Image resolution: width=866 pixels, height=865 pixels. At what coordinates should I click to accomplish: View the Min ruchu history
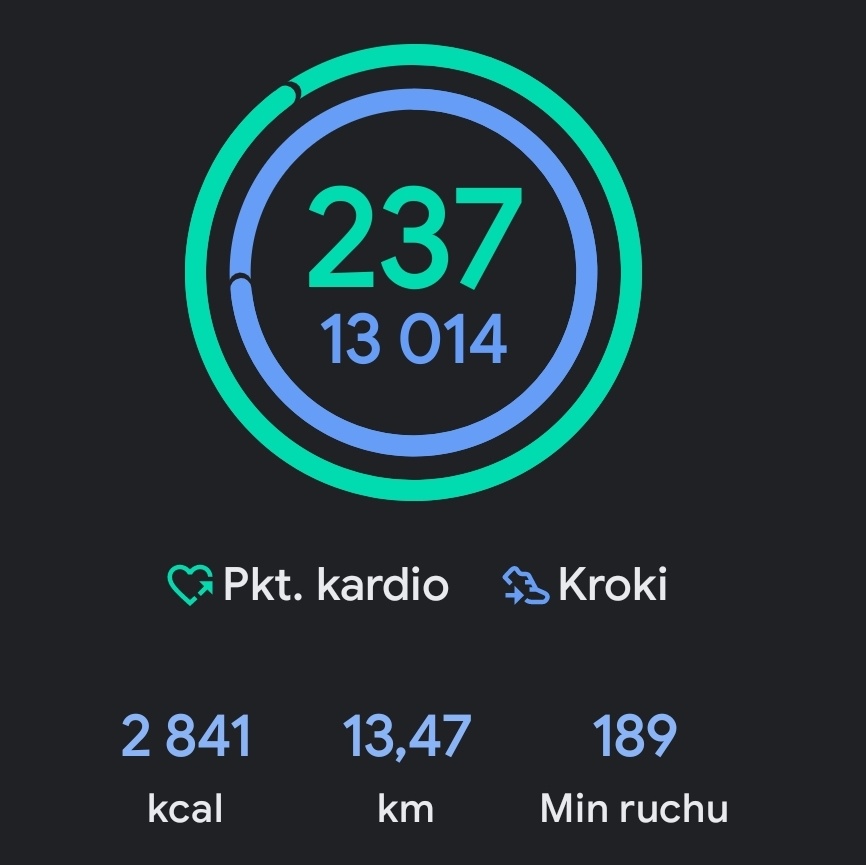point(634,765)
